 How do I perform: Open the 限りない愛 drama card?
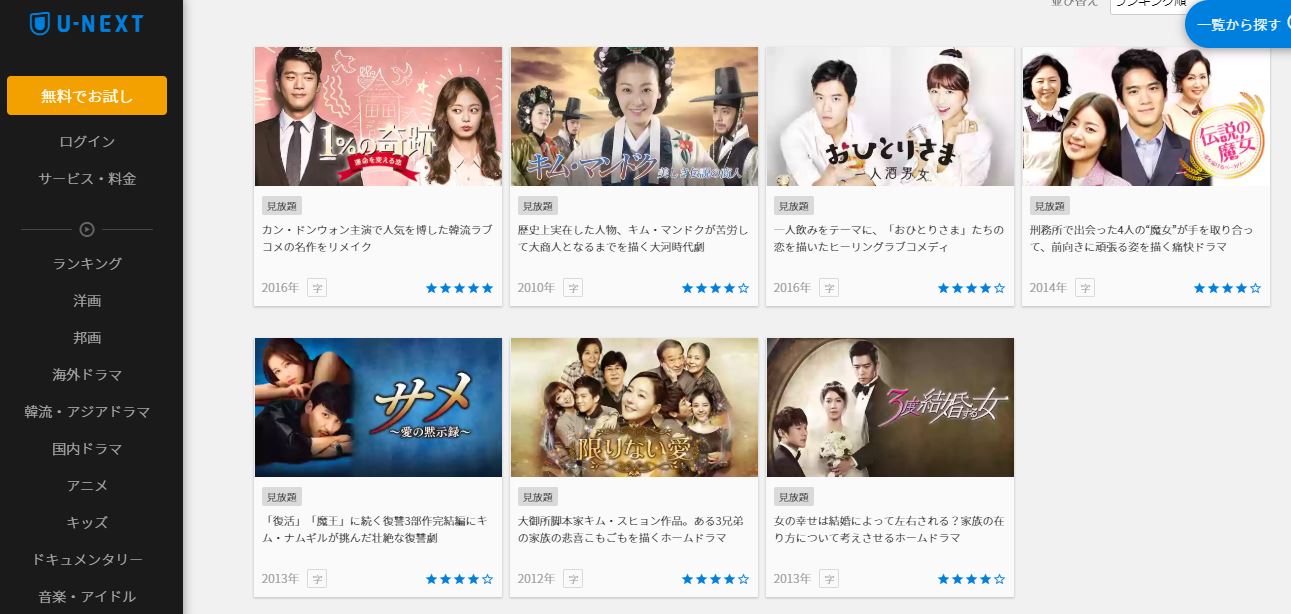634,408
